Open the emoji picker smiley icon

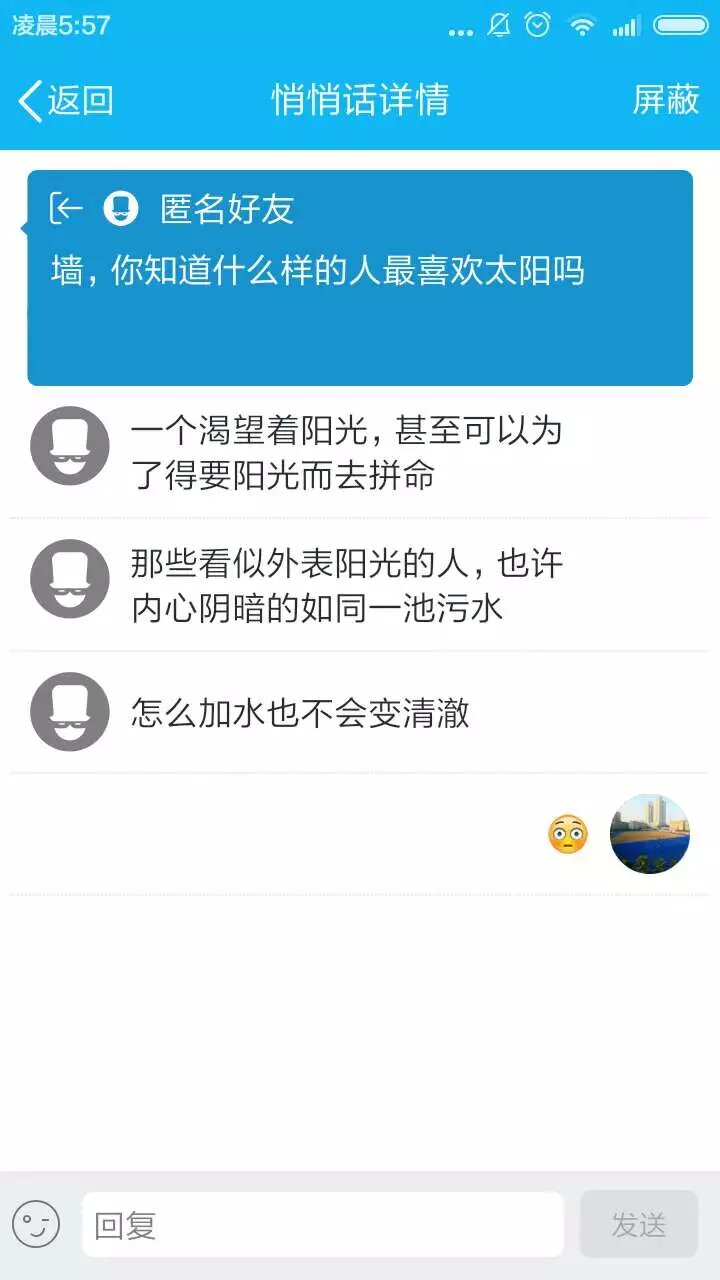36,1224
